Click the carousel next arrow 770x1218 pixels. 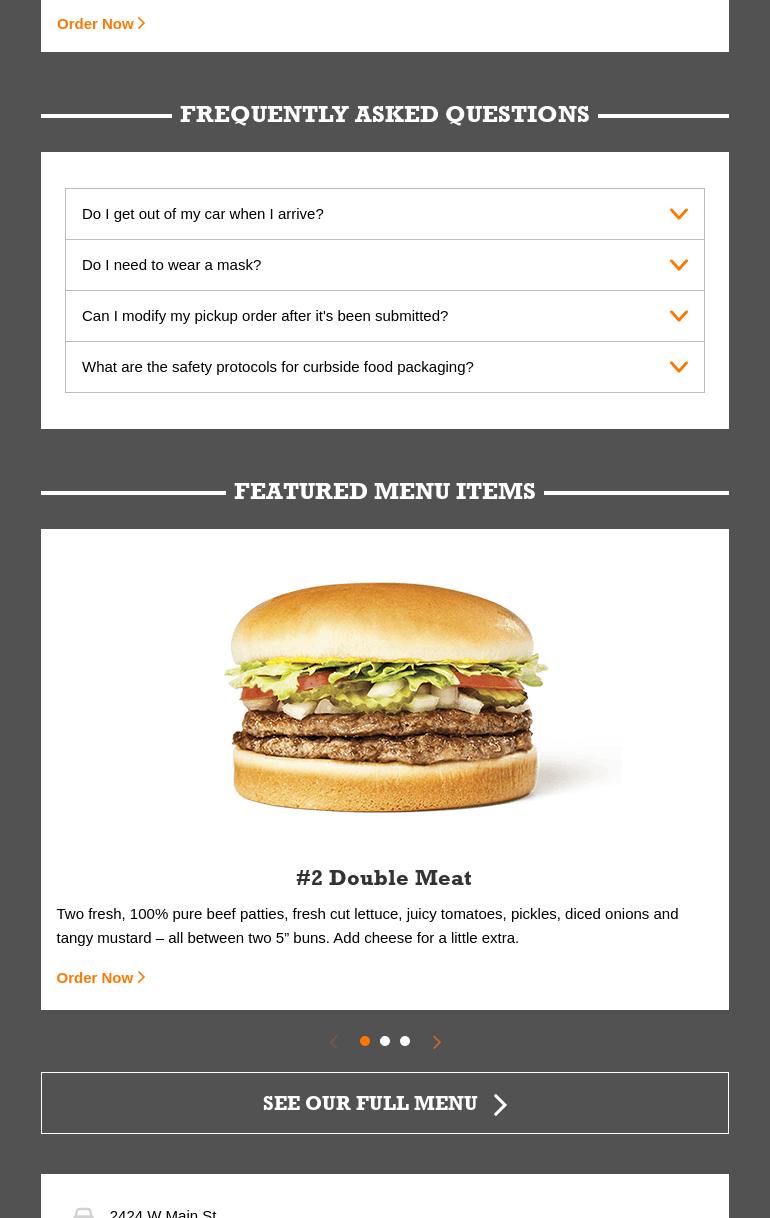(437, 1041)
